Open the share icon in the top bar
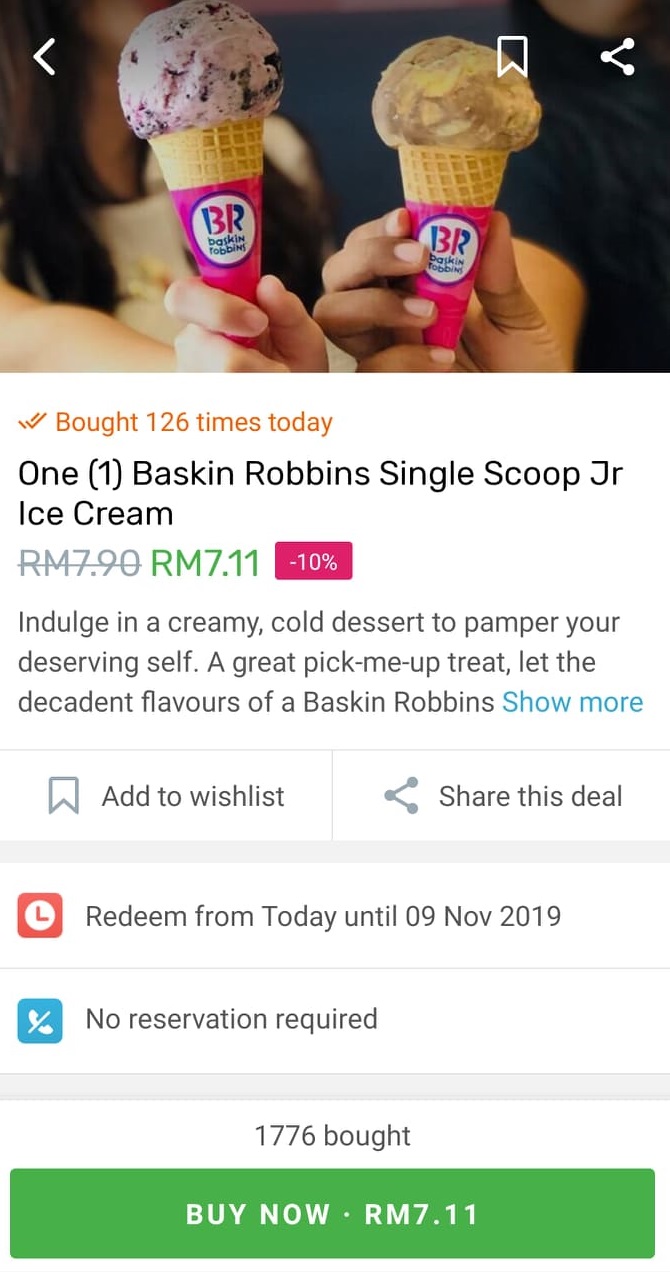The width and height of the screenshot is (670, 1273). click(617, 57)
